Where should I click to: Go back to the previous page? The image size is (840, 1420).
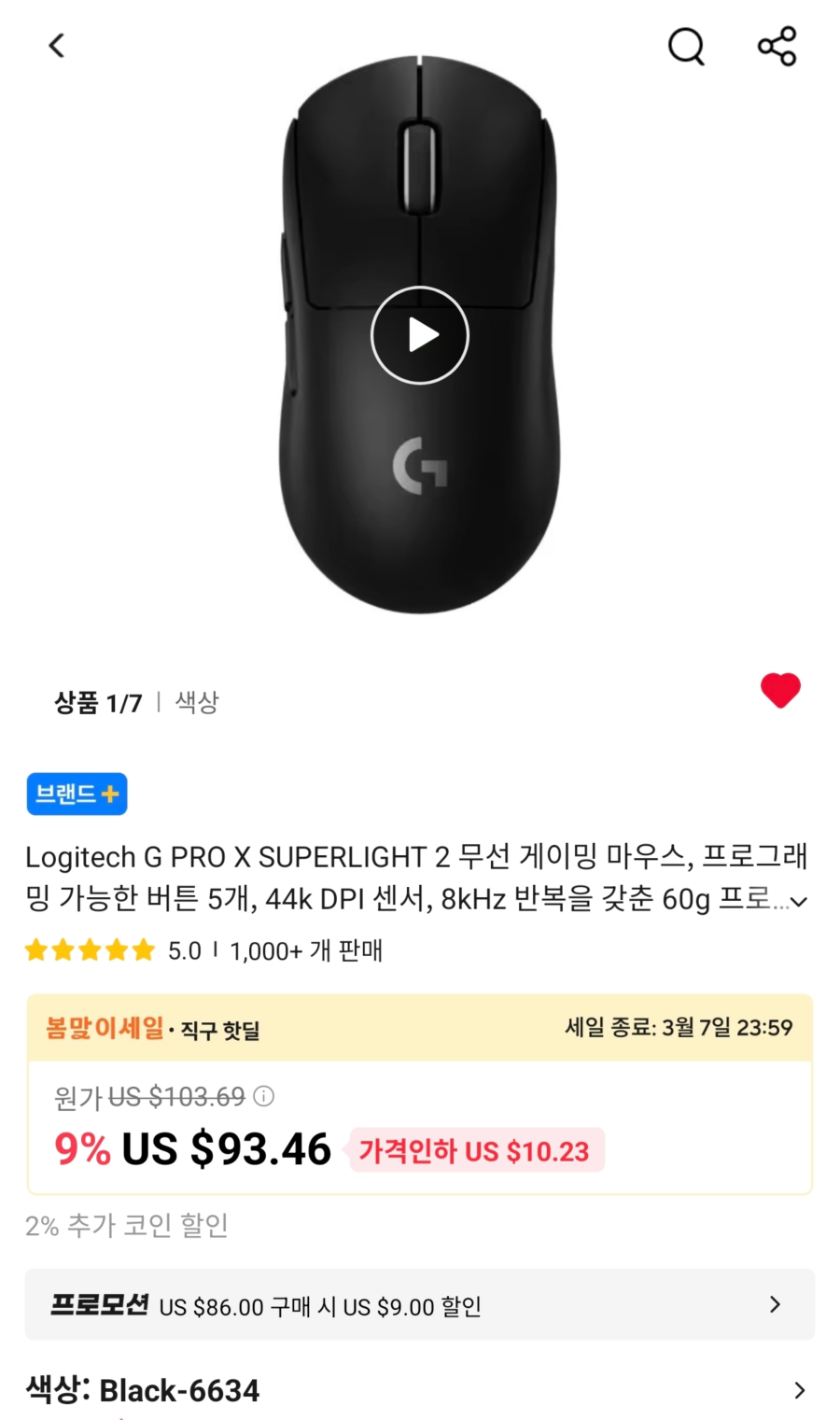click(57, 46)
